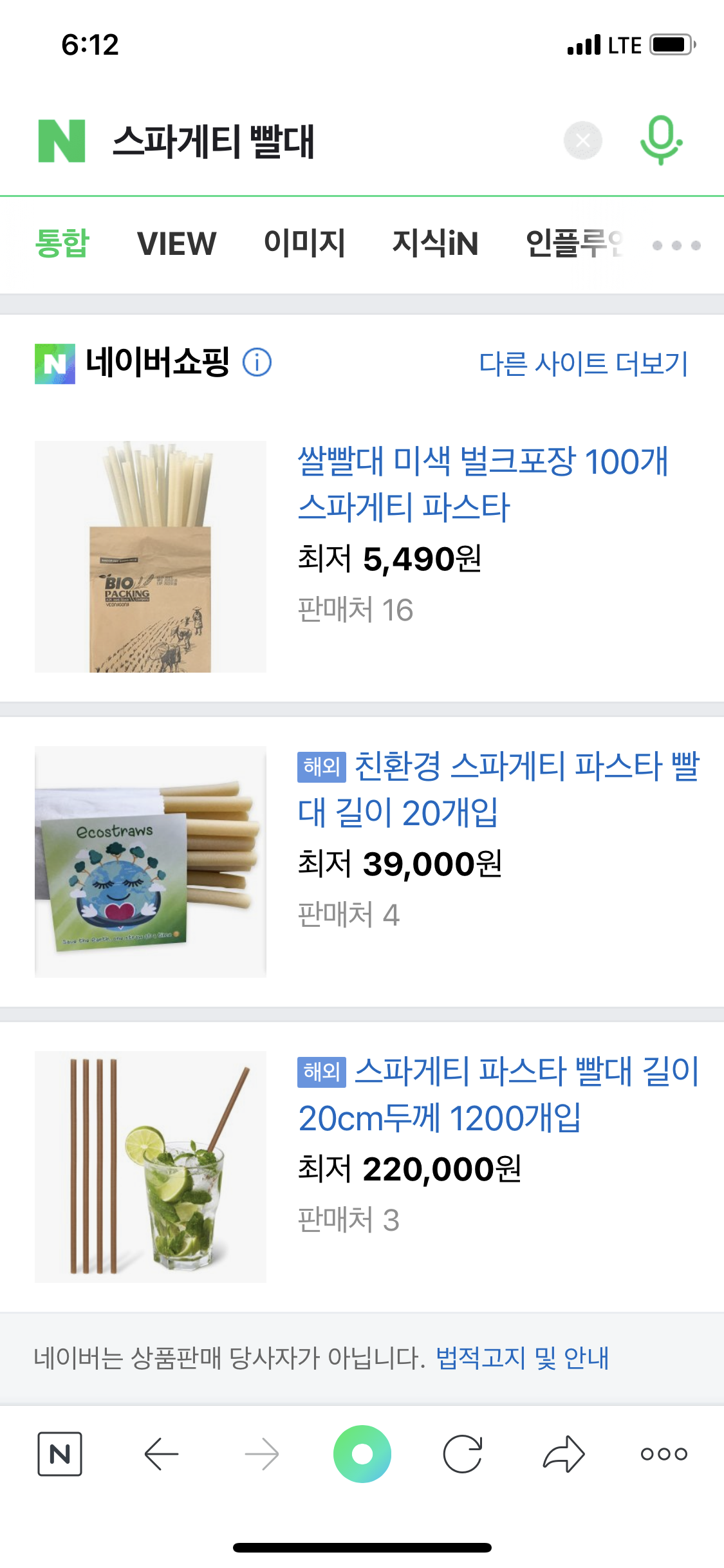724x1568 pixels.
Task: Switch to the VIEW tab
Action: 176,244
